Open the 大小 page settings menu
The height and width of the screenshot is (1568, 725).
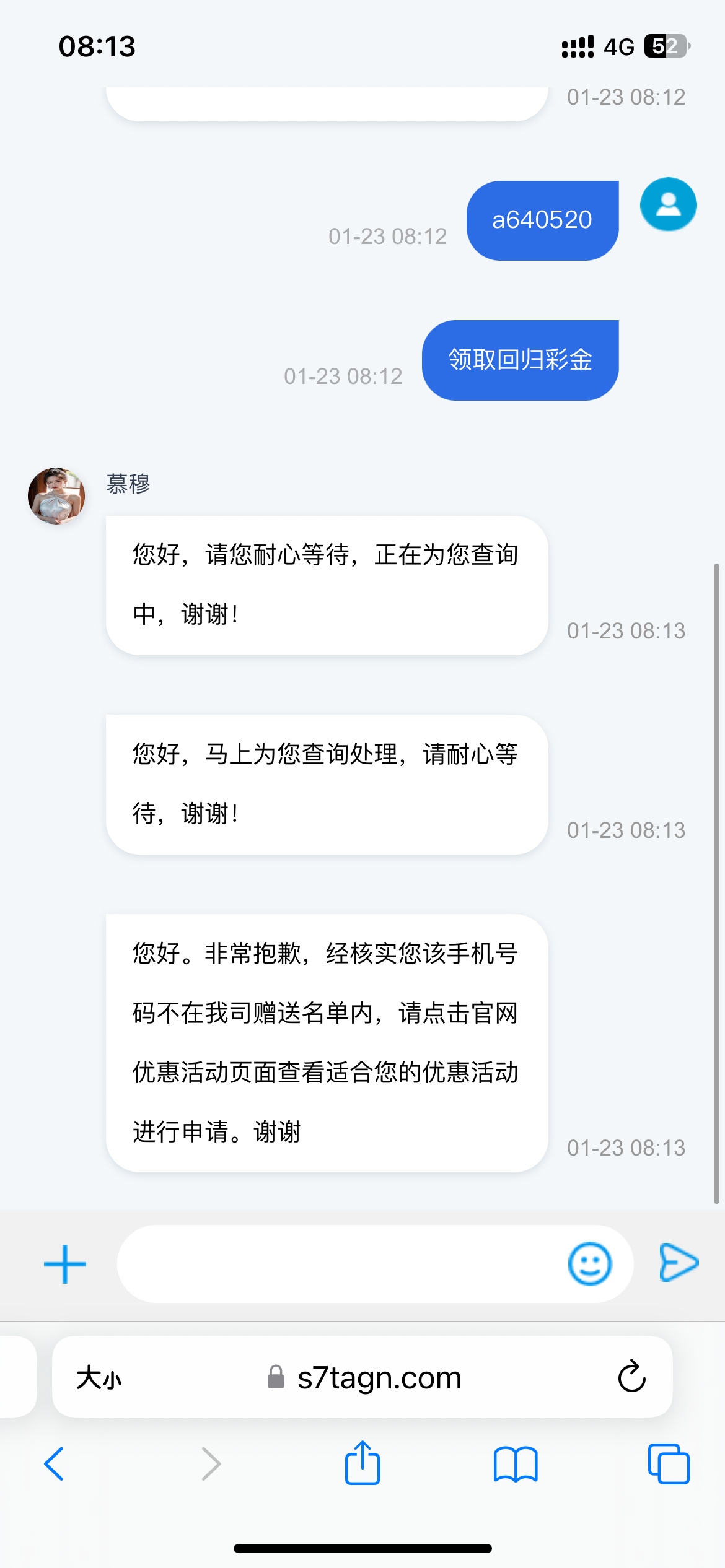pos(99,1378)
